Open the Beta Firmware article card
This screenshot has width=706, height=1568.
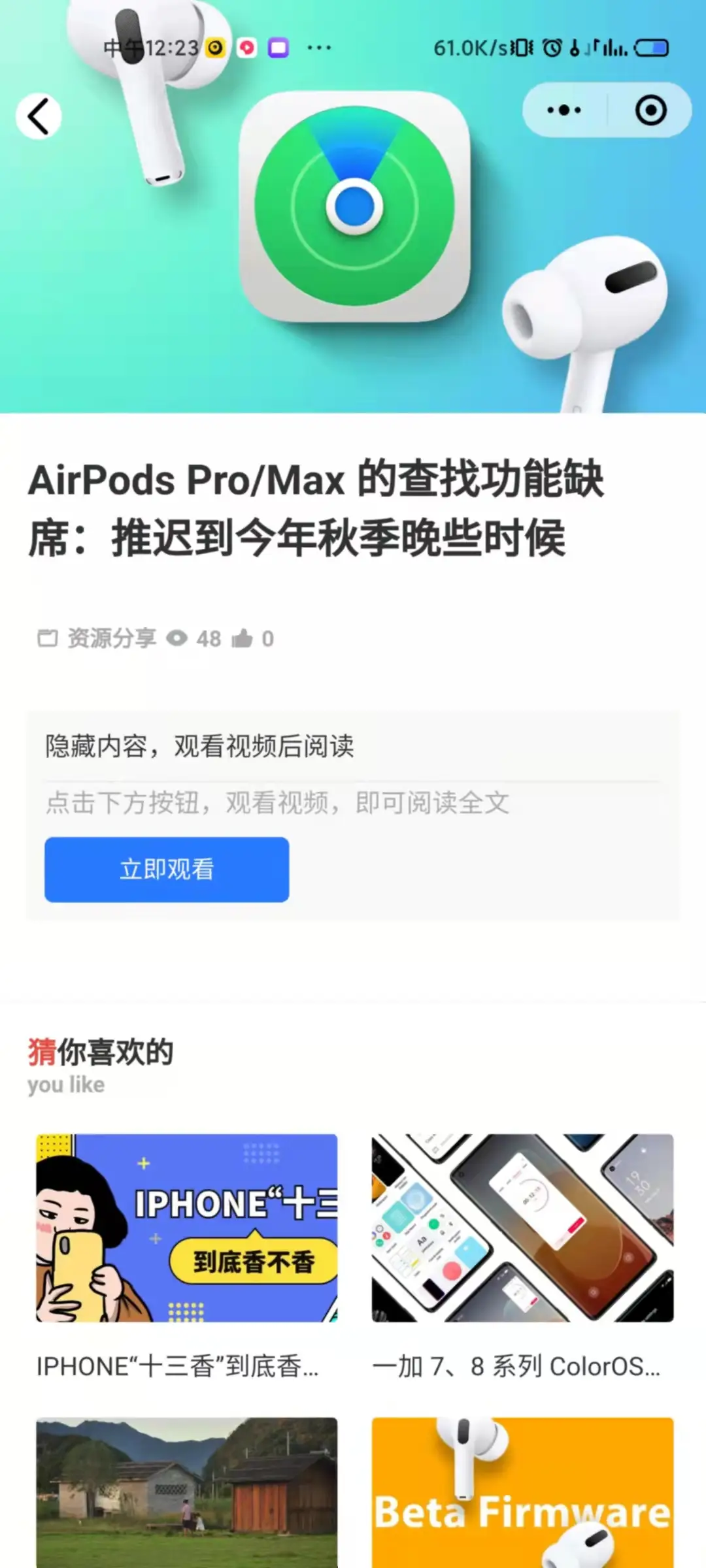(522, 1493)
